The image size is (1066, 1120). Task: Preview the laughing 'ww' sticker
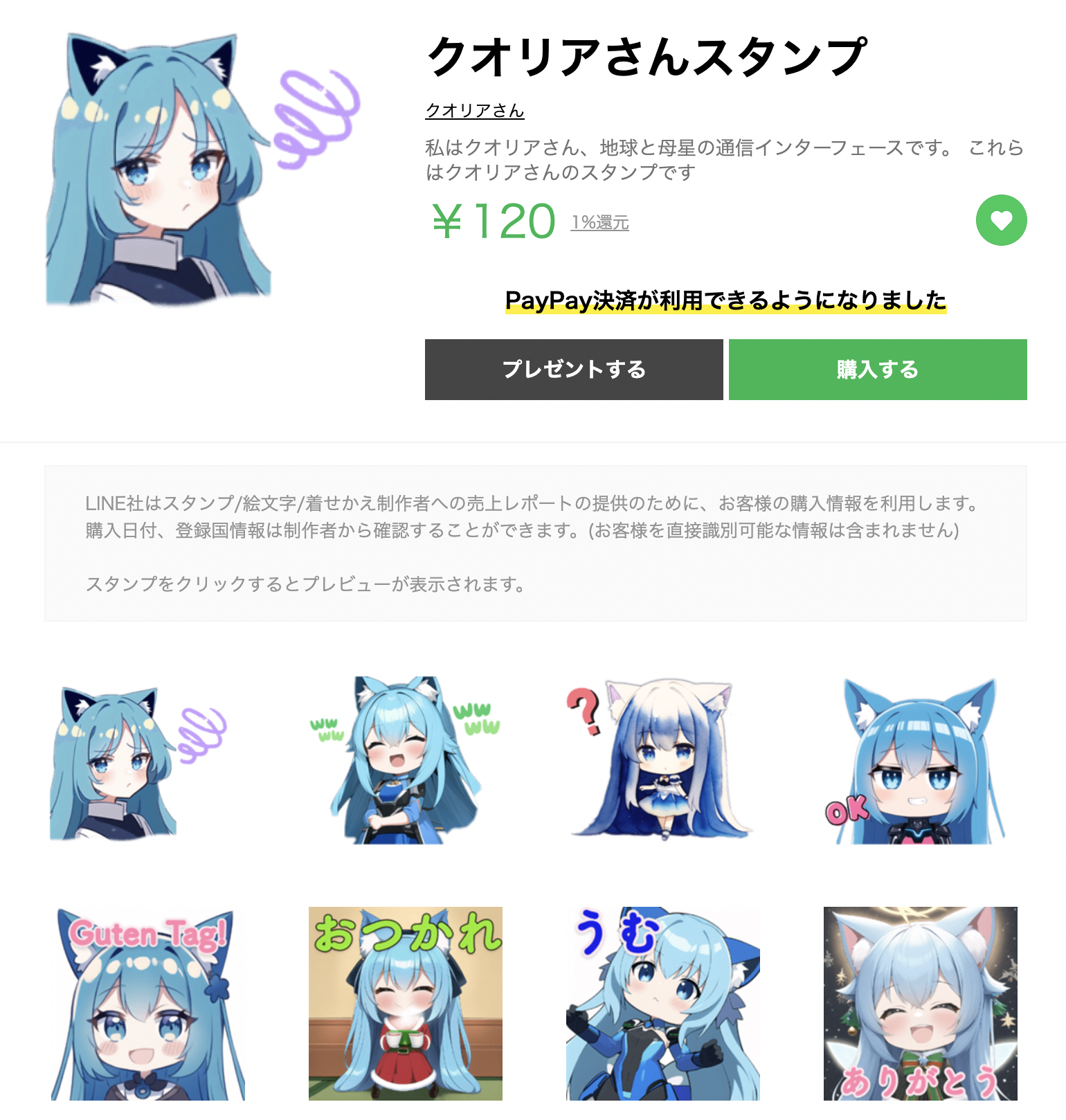point(406,760)
